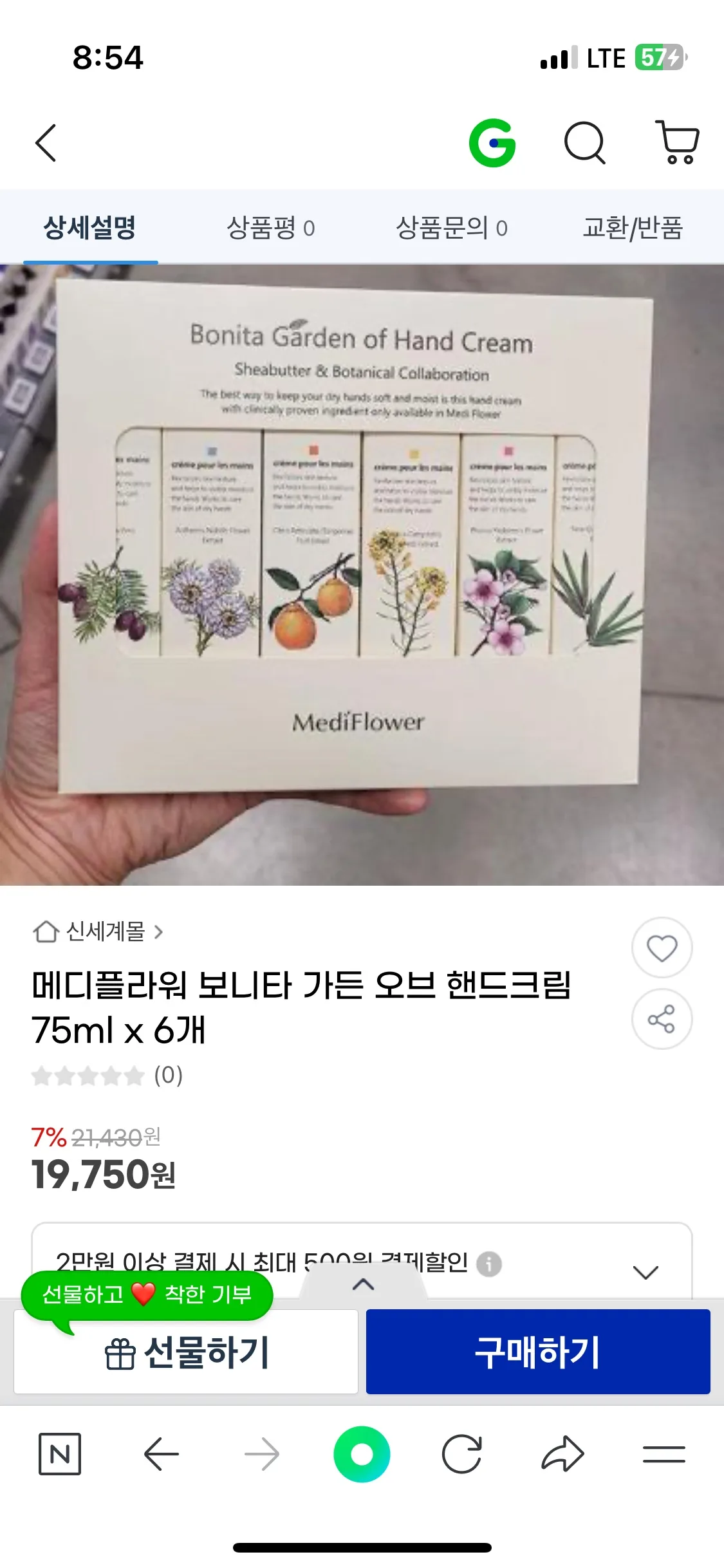Open the browser hamburger menu
This screenshot has width=724, height=1568.
[x=664, y=1454]
